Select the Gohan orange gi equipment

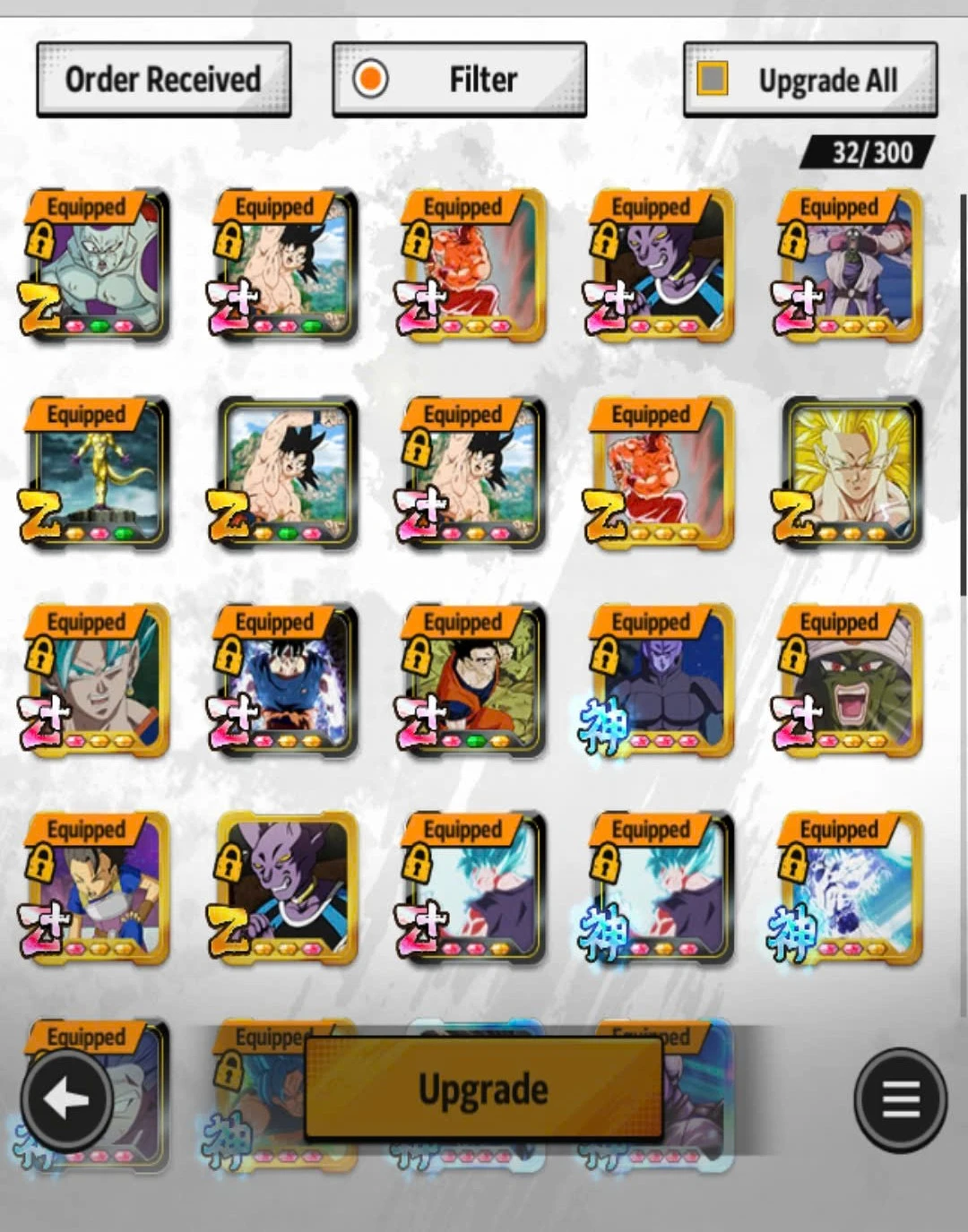[x=473, y=680]
